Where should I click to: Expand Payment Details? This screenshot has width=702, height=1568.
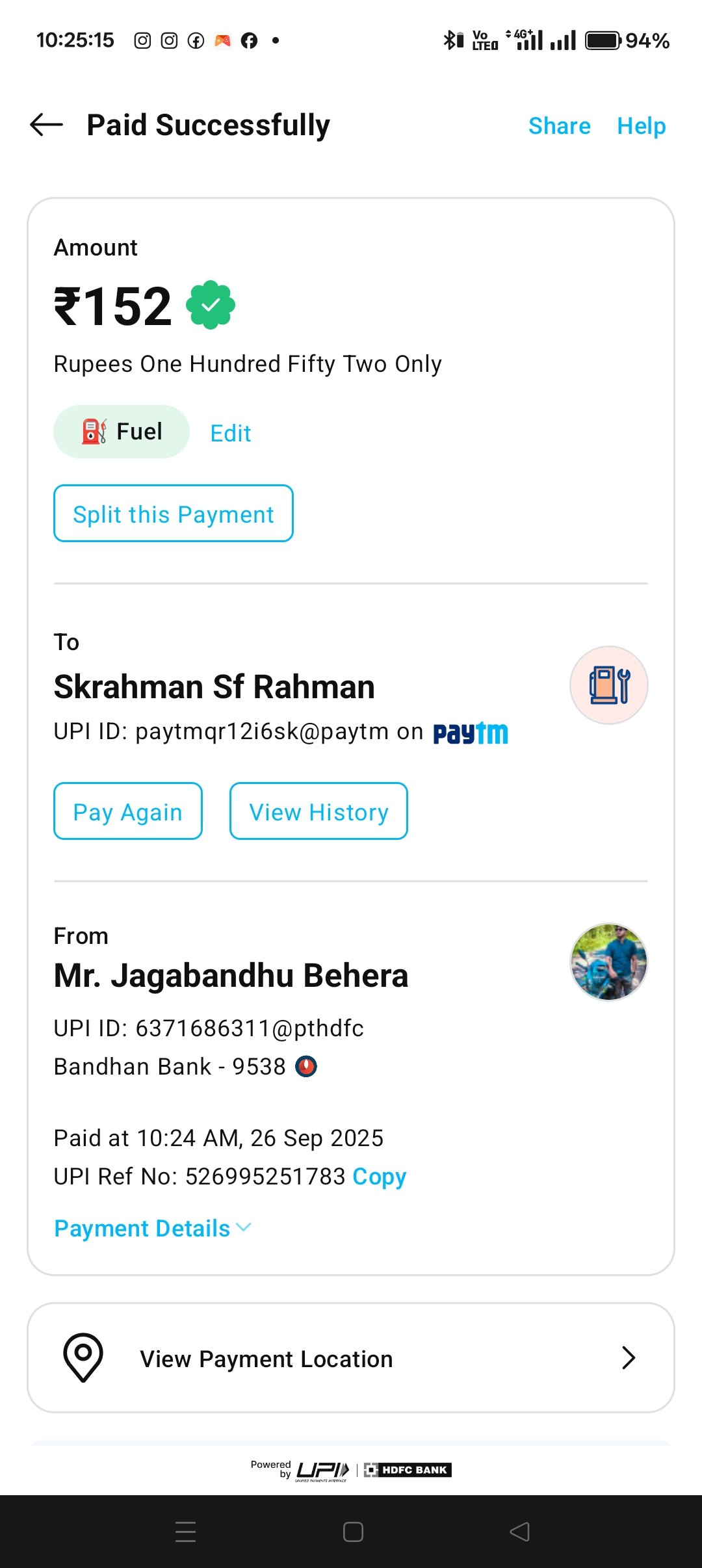point(152,1228)
